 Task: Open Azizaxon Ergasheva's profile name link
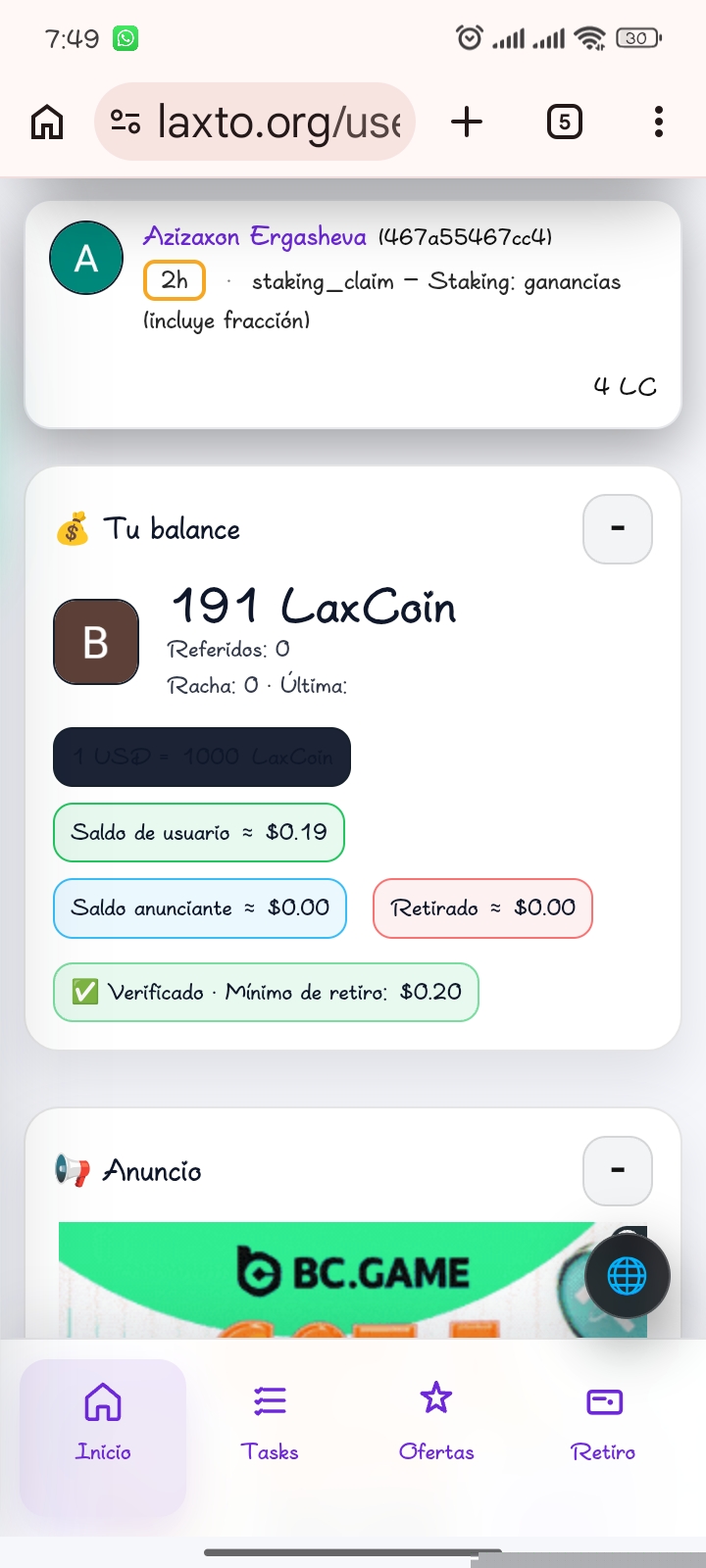pyautogui.click(x=255, y=237)
